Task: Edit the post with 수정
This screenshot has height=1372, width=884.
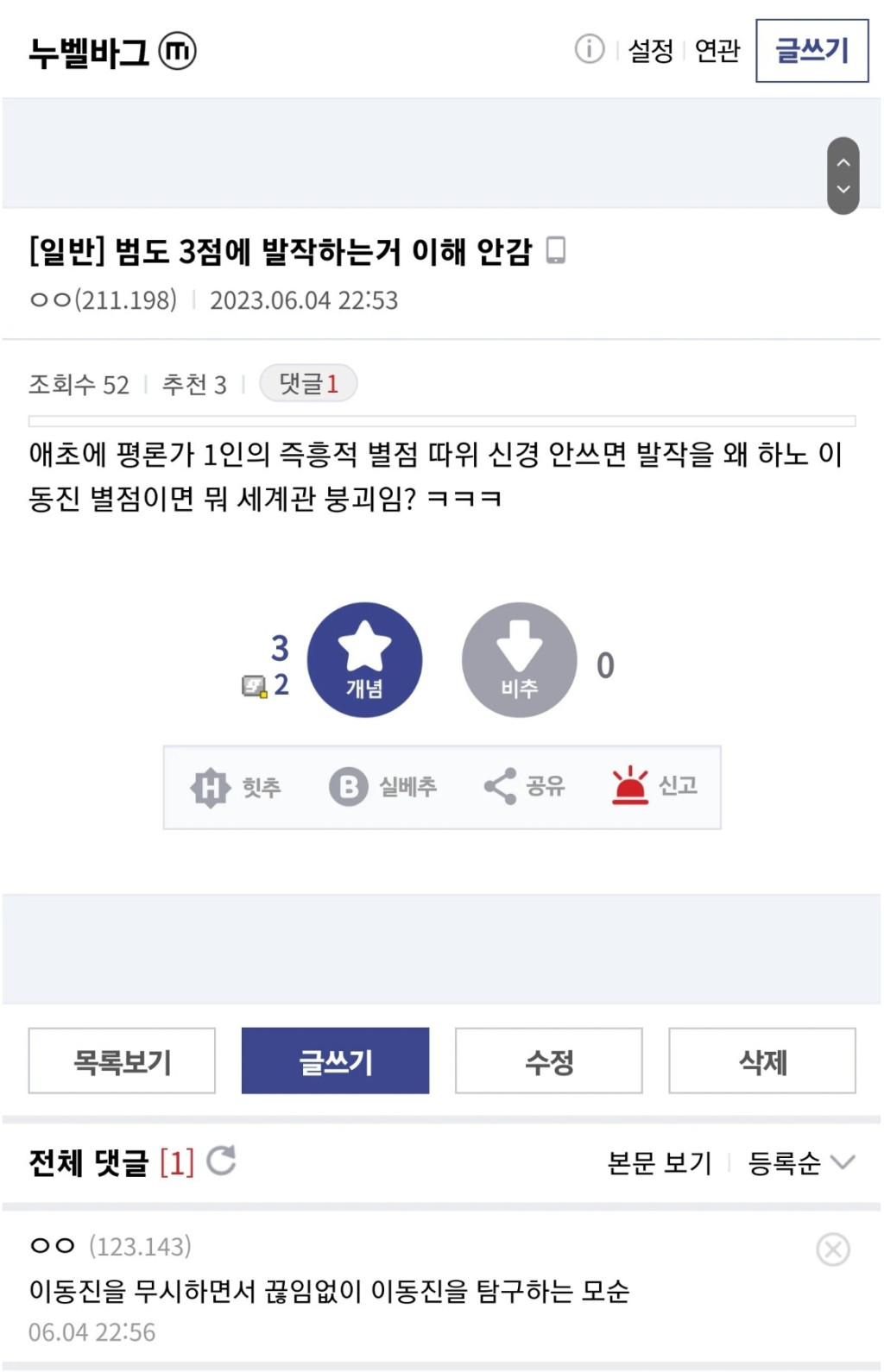Action: 549,1060
